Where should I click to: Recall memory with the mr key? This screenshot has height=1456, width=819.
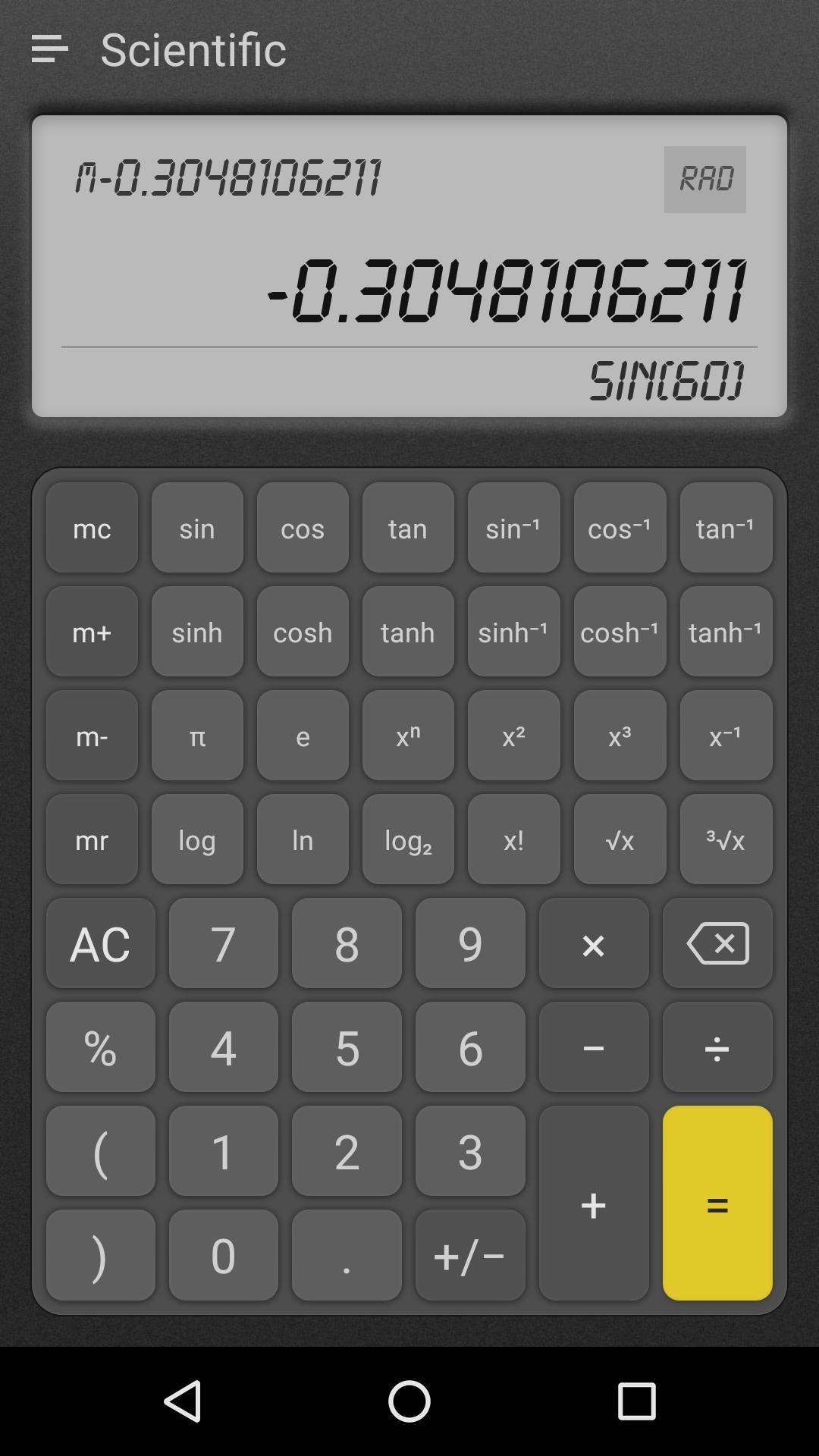[x=92, y=839]
